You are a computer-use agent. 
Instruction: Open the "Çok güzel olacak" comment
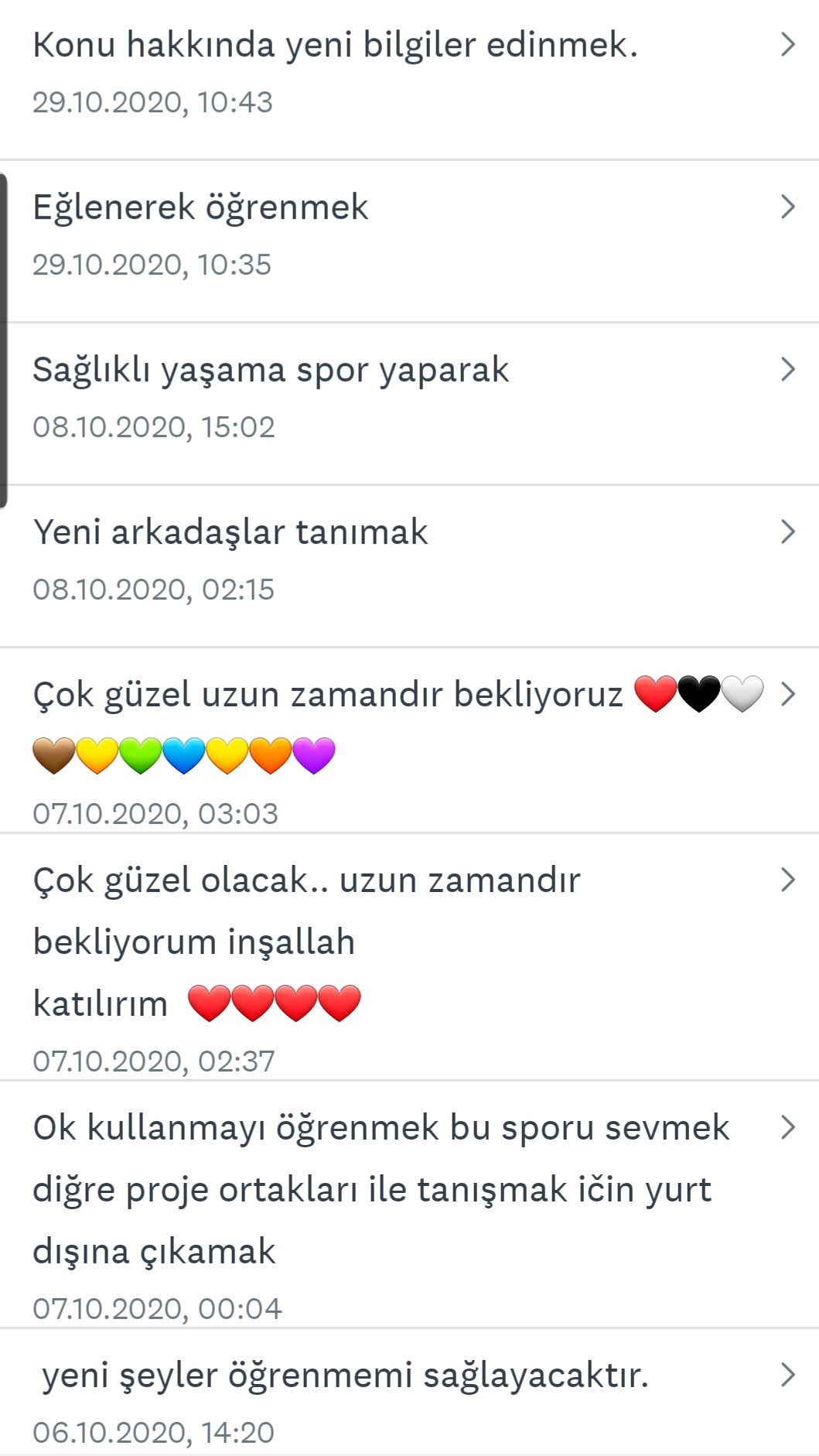pos(788,878)
